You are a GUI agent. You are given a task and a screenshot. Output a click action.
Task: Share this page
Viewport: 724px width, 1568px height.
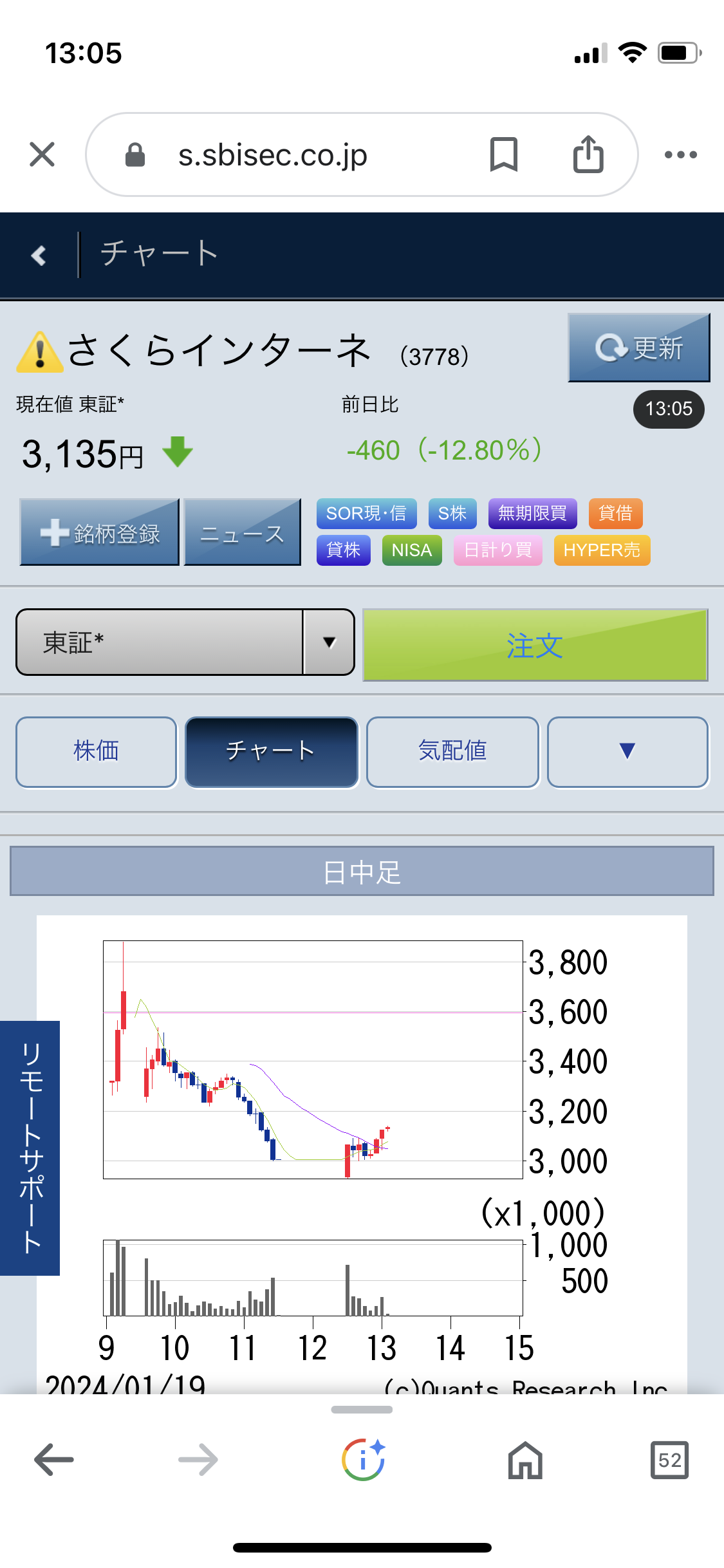click(x=588, y=154)
